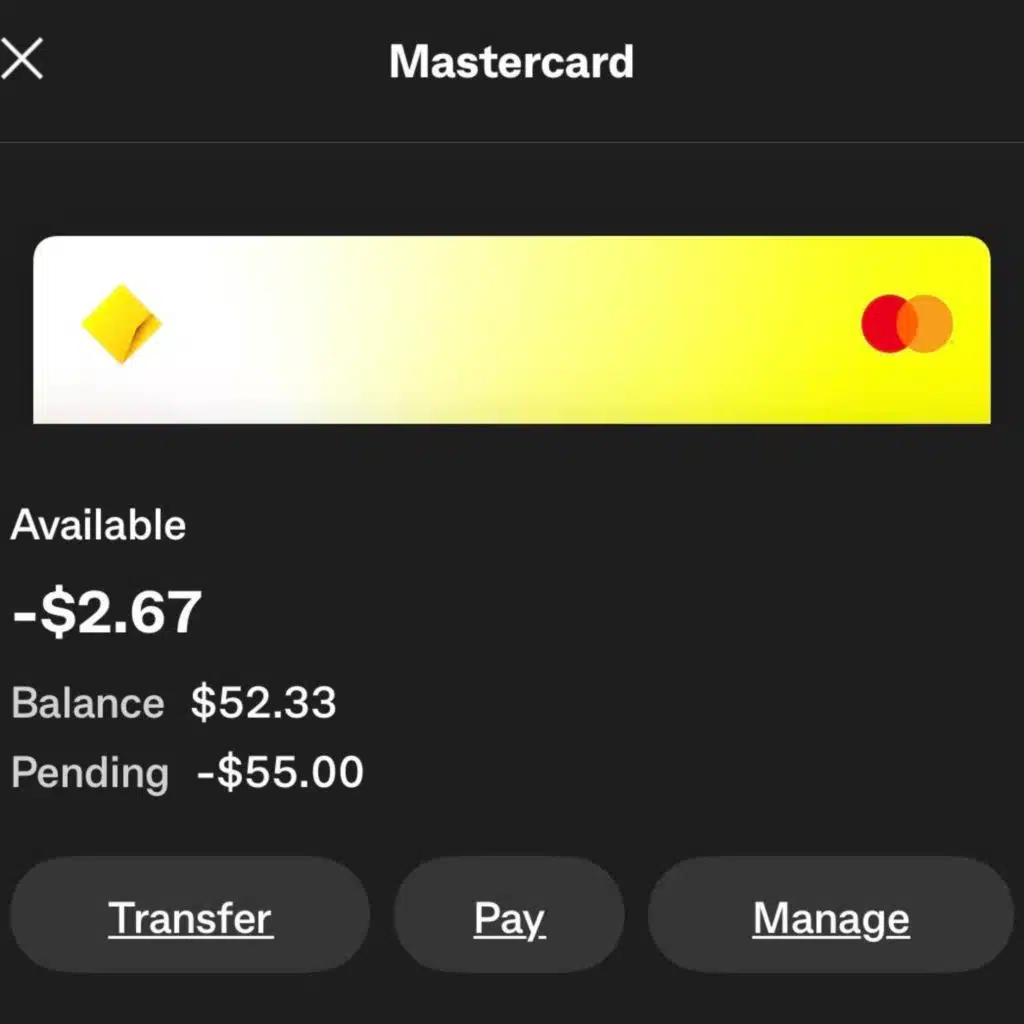
Task: Open Manage card settings
Action: click(x=831, y=915)
